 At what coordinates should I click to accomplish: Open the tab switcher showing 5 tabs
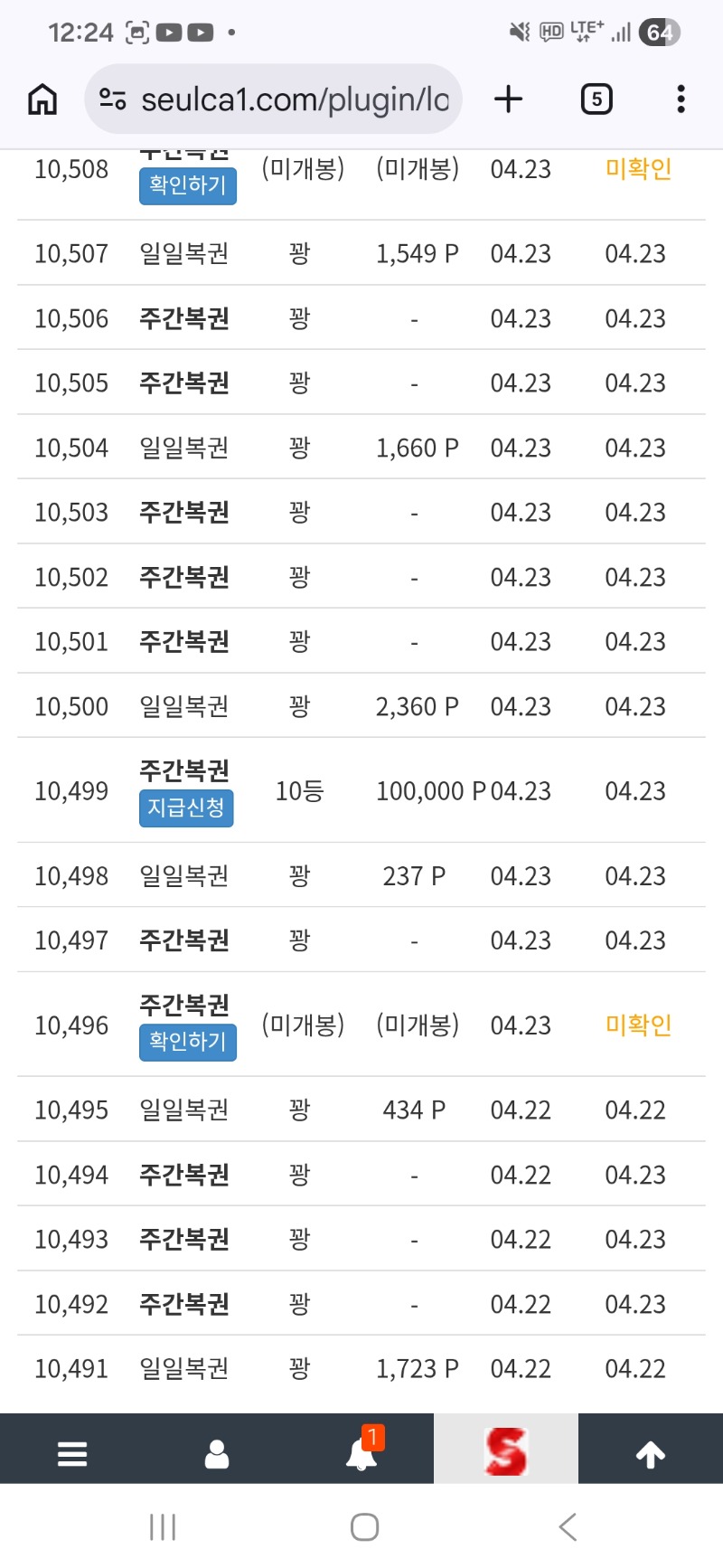(x=596, y=99)
